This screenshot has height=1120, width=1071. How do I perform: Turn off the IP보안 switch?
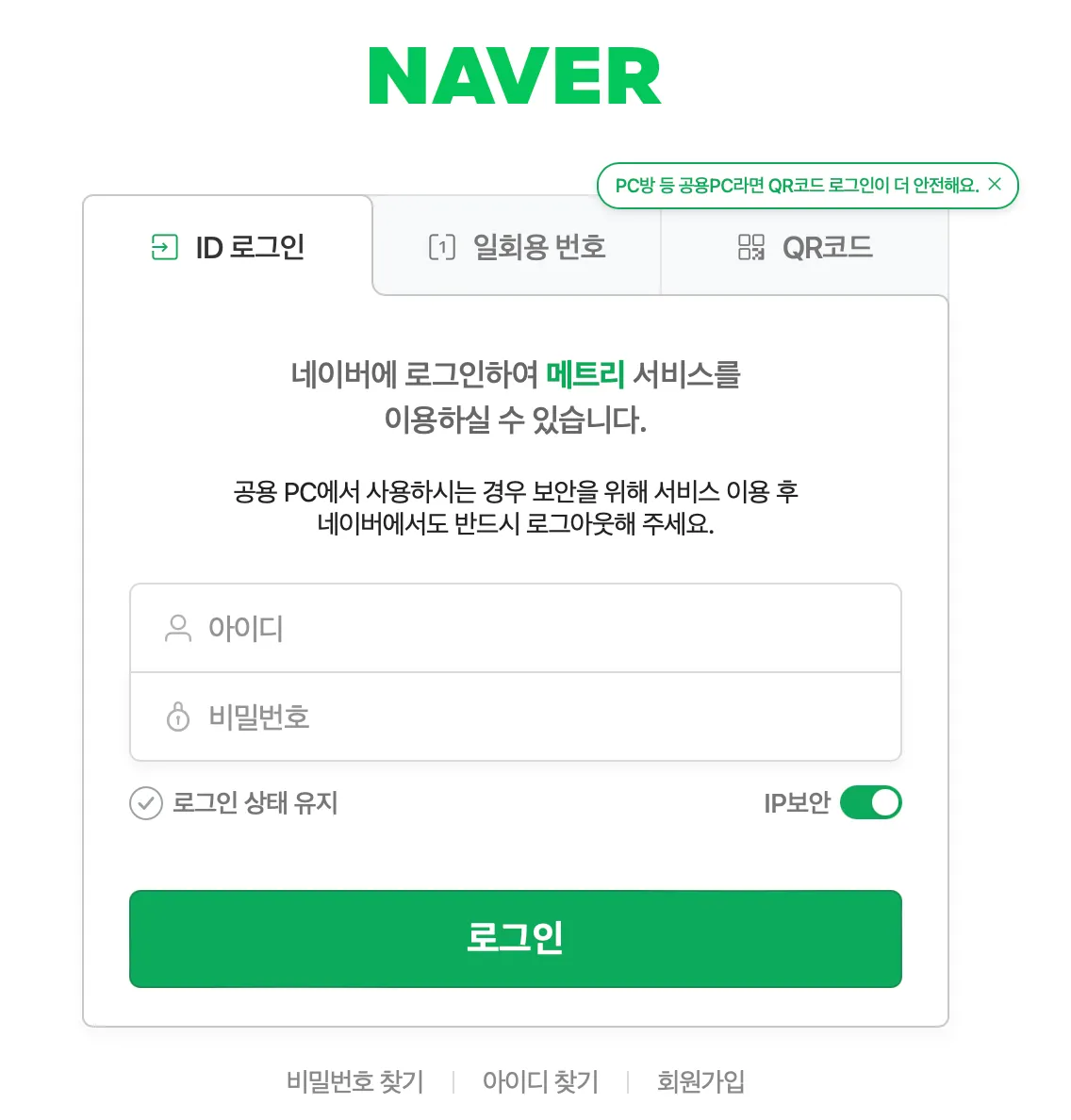click(870, 803)
